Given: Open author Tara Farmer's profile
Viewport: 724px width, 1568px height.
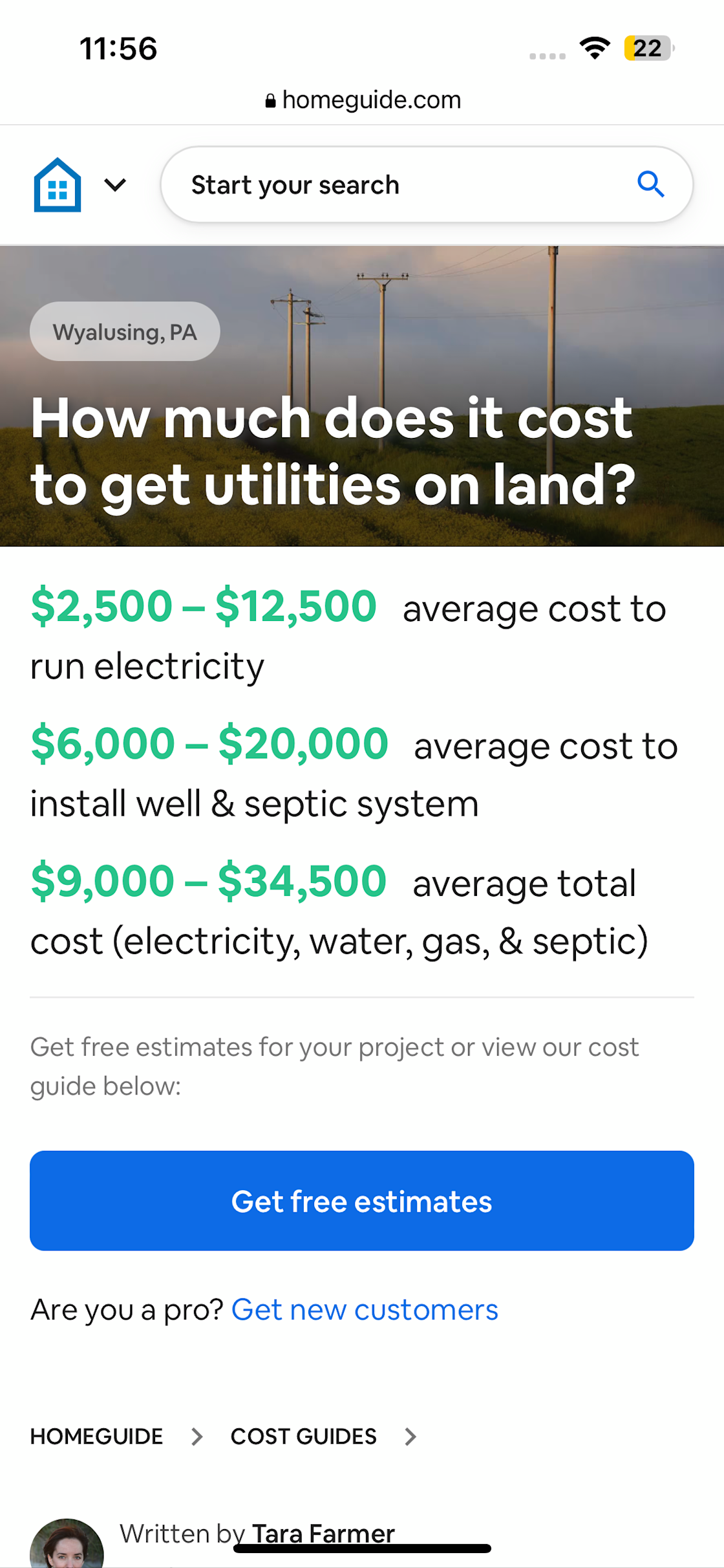Looking at the screenshot, I should pos(323,1532).
